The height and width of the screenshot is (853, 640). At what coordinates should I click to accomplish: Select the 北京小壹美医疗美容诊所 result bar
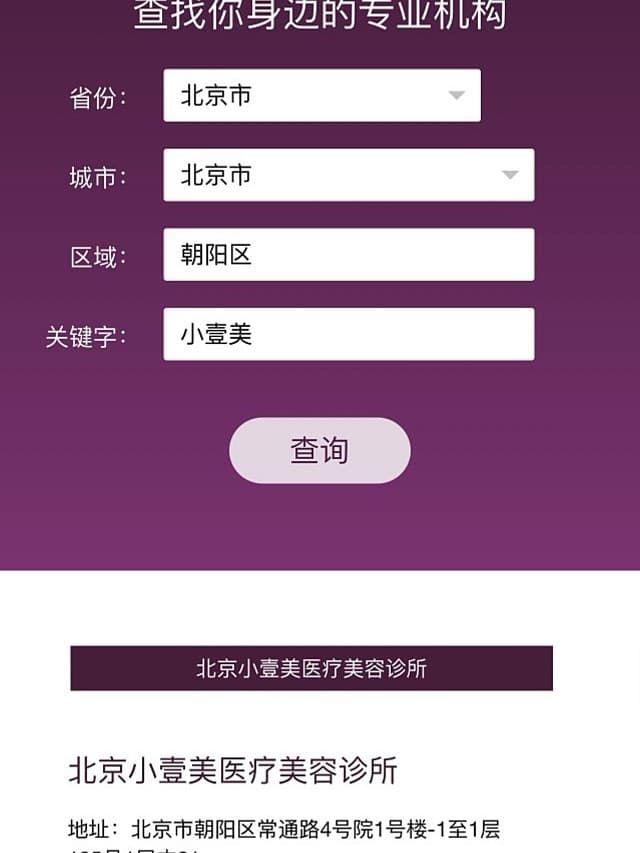(x=311, y=668)
